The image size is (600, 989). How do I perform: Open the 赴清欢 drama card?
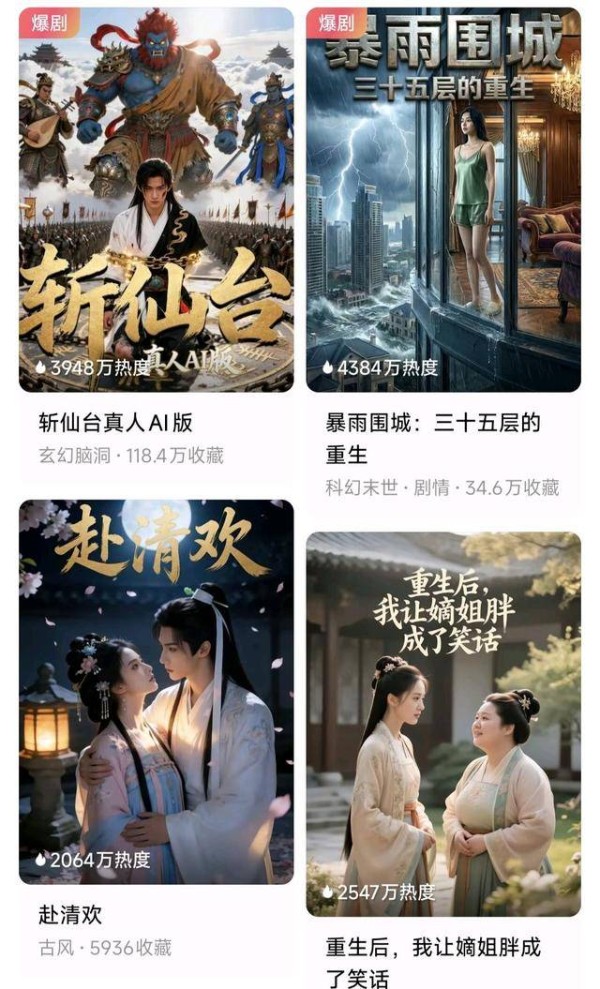(x=156, y=692)
